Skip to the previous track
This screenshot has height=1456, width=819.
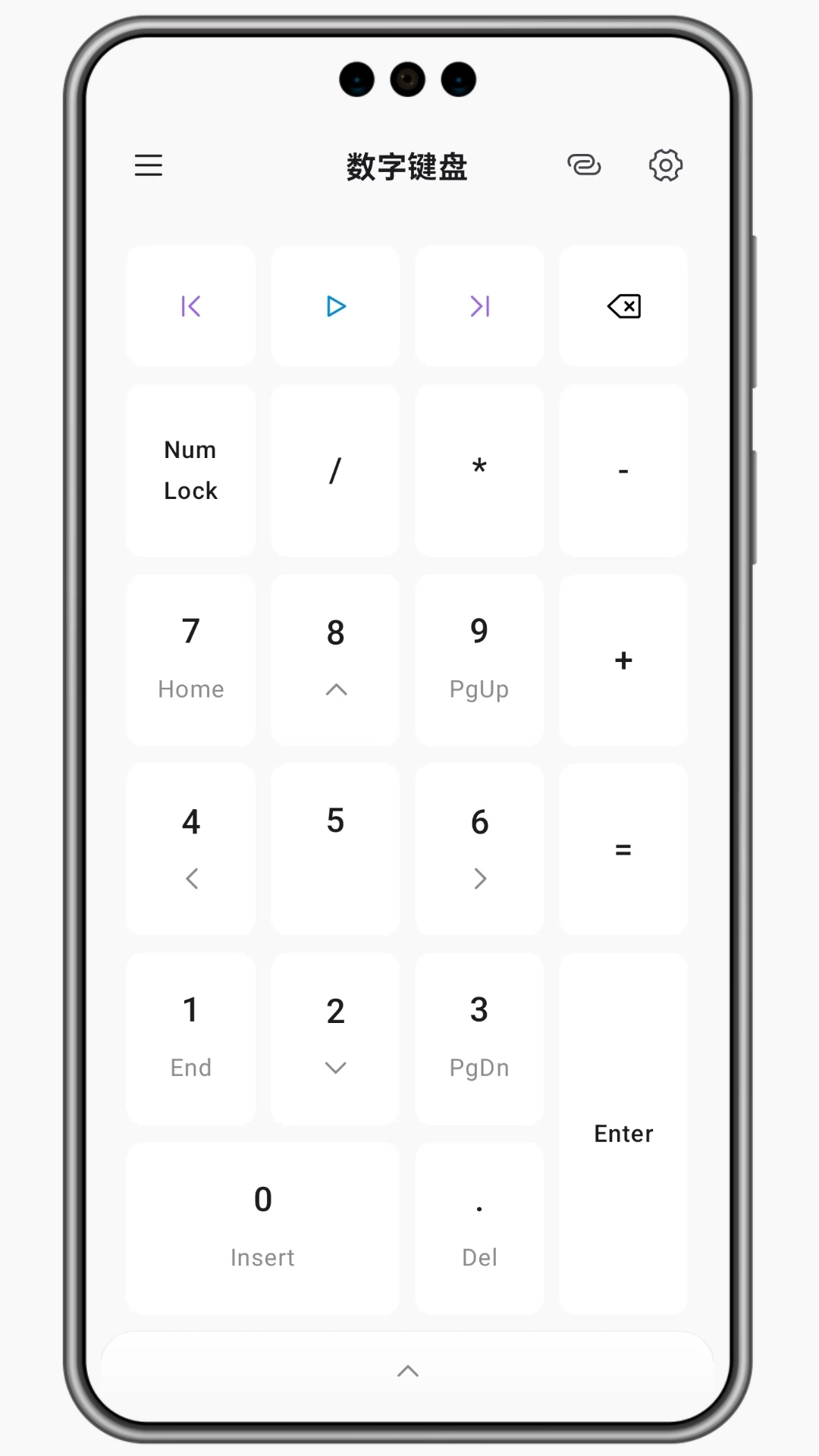point(191,306)
